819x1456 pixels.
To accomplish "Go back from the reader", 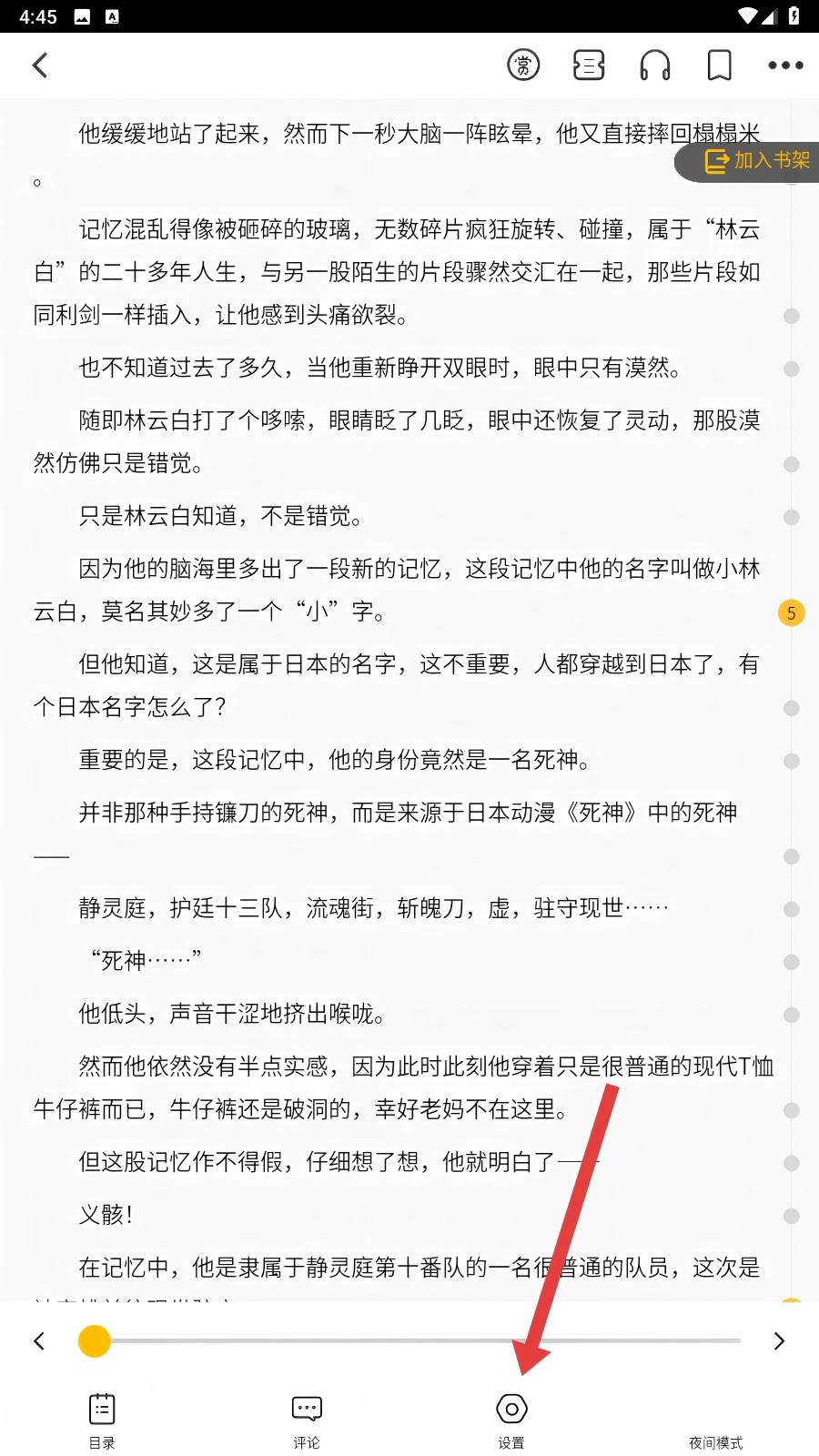I will (x=40, y=66).
